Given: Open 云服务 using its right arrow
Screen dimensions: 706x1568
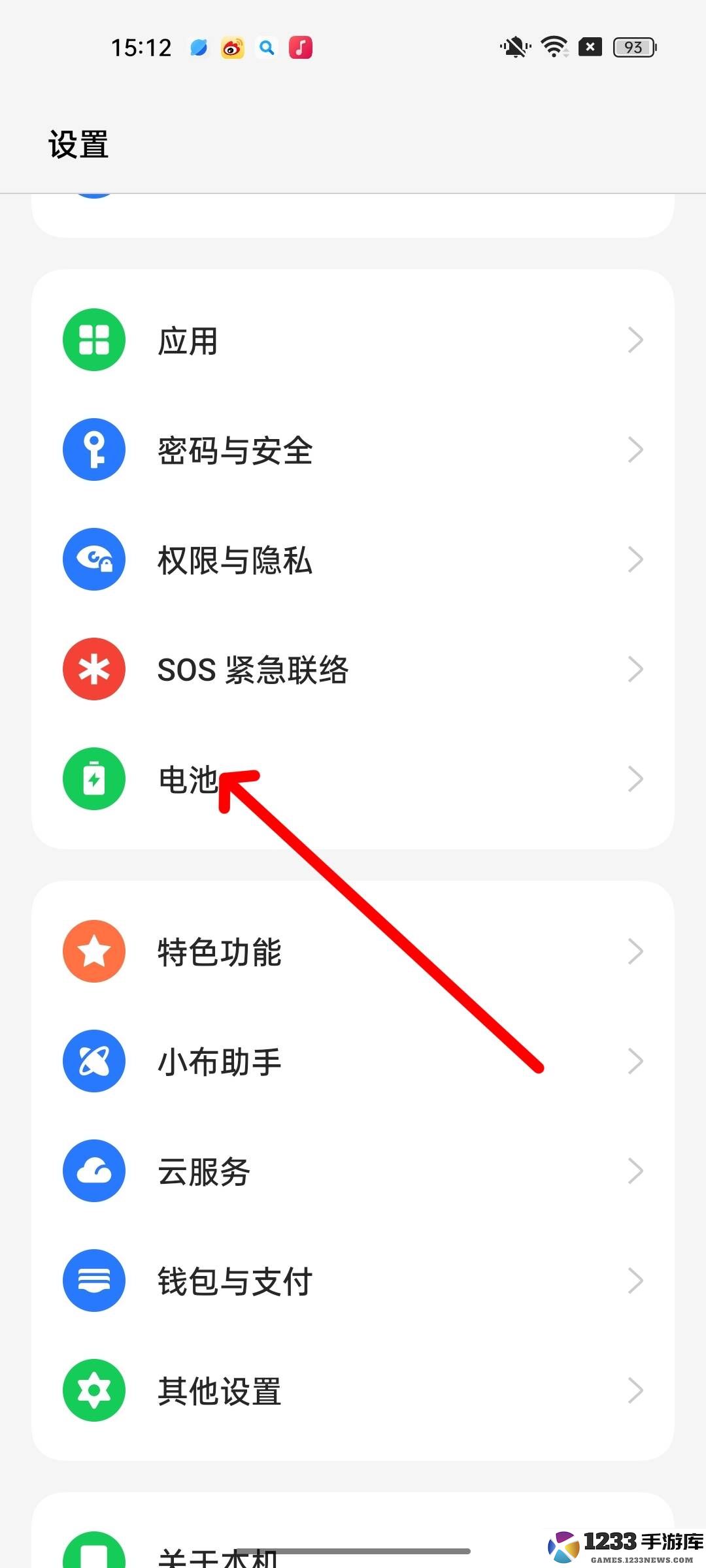Looking at the screenshot, I should point(635,1171).
